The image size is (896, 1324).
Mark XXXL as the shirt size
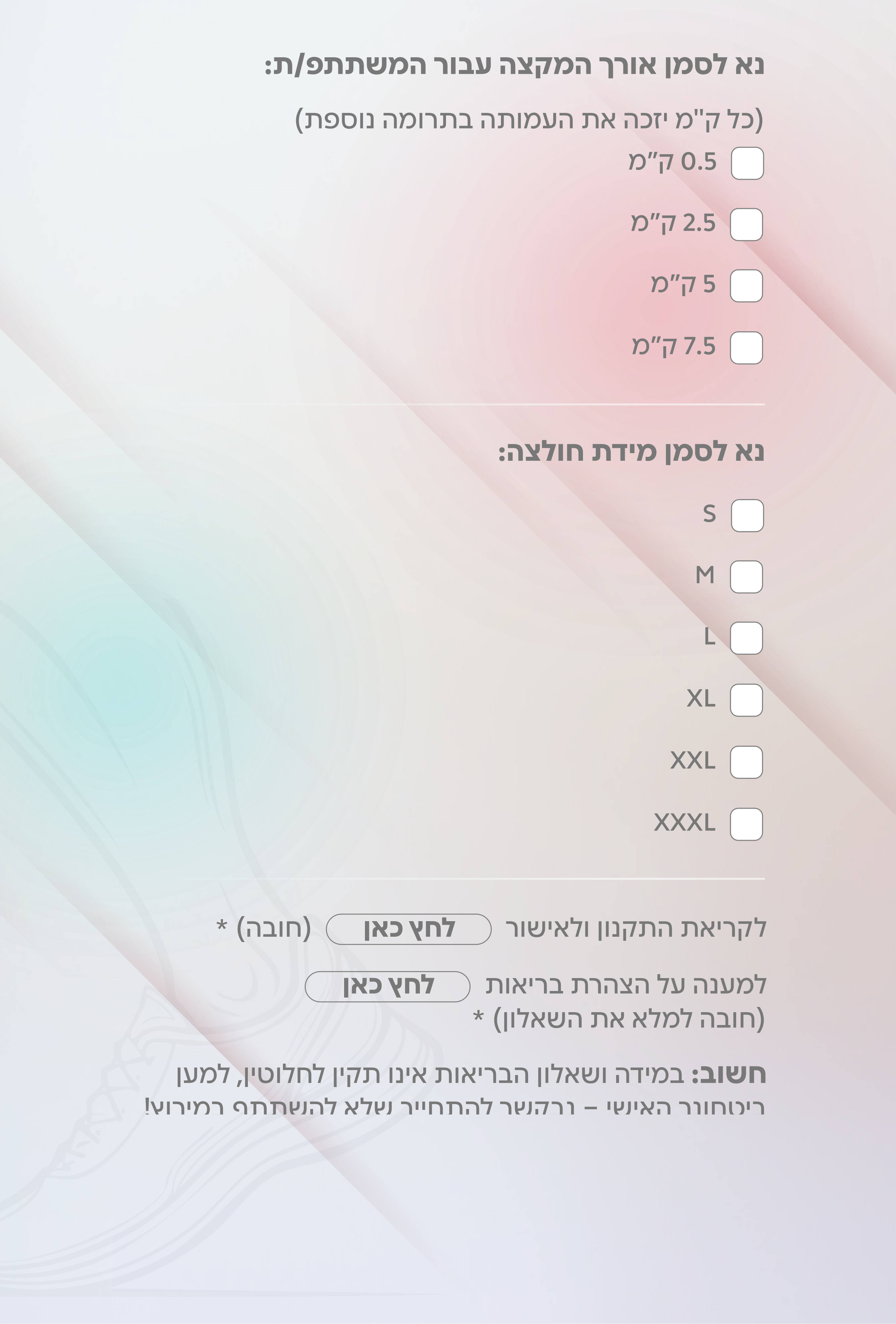click(746, 824)
